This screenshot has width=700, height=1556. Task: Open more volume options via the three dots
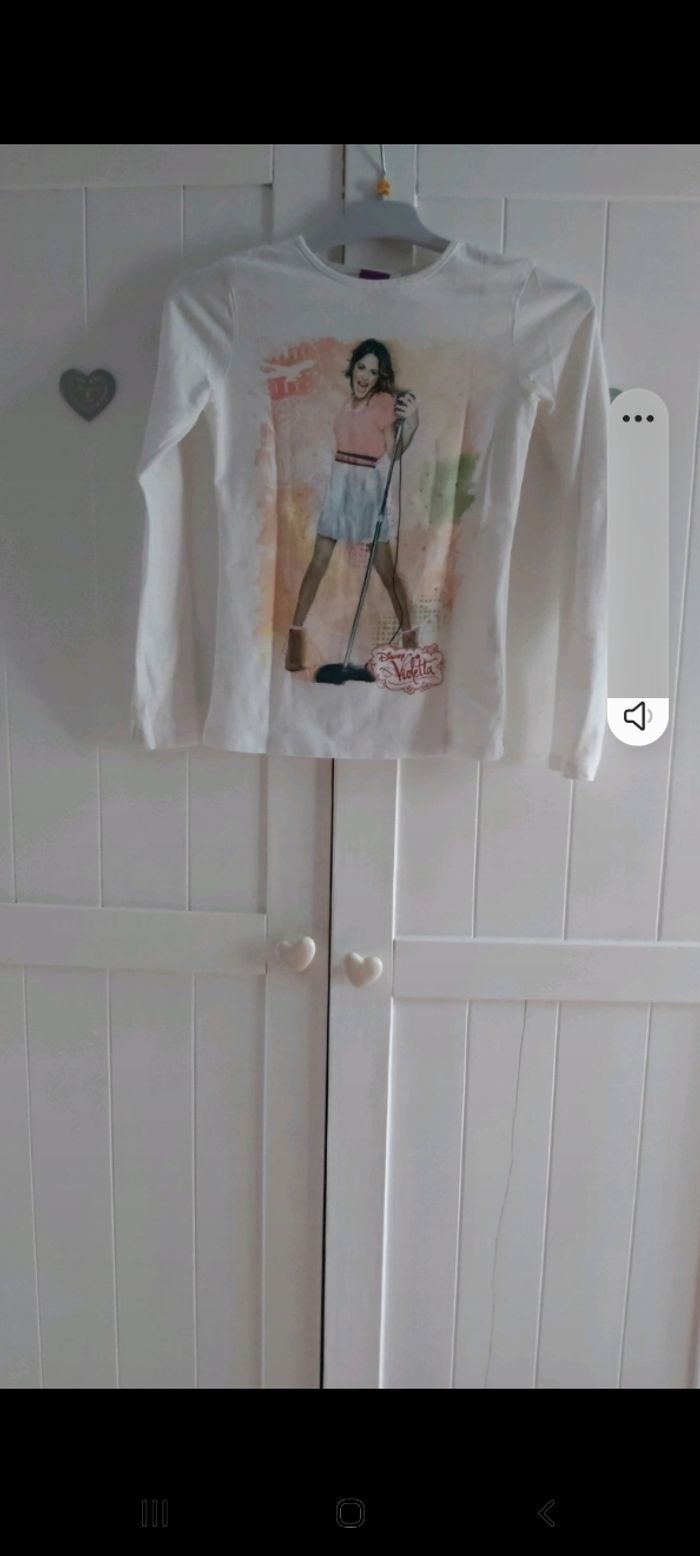(x=637, y=418)
